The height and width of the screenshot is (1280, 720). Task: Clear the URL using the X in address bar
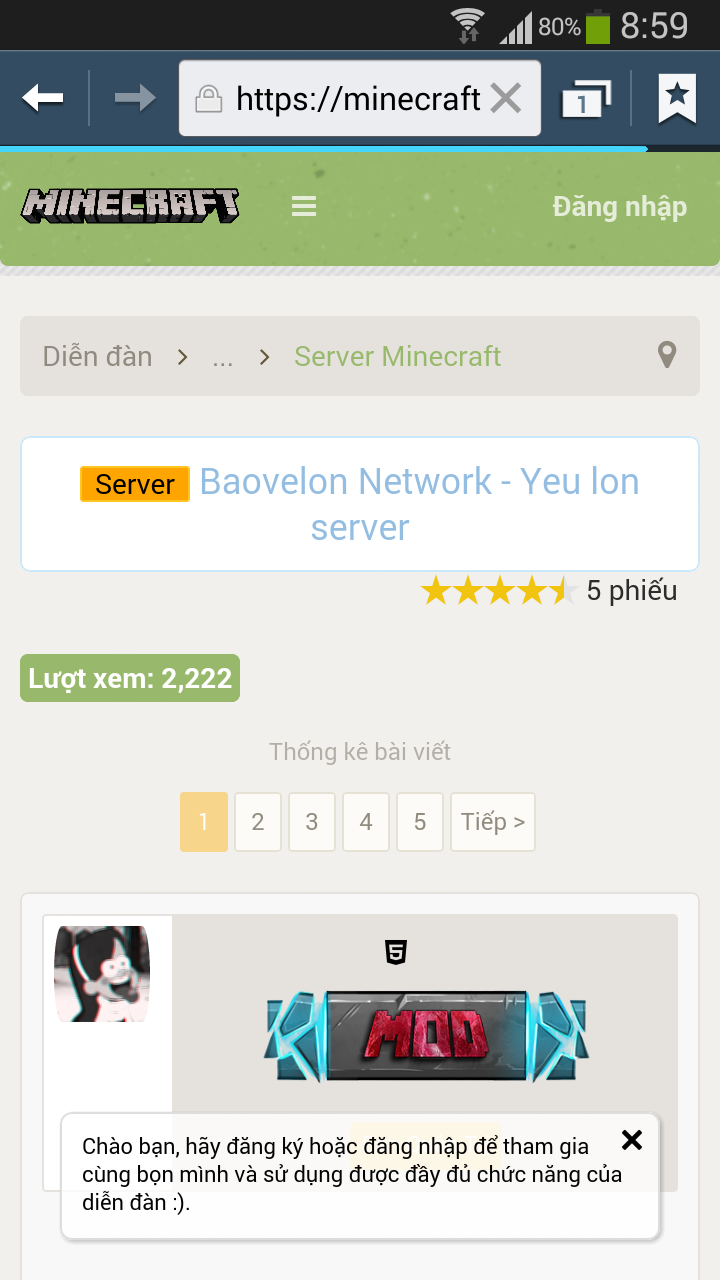[506, 97]
